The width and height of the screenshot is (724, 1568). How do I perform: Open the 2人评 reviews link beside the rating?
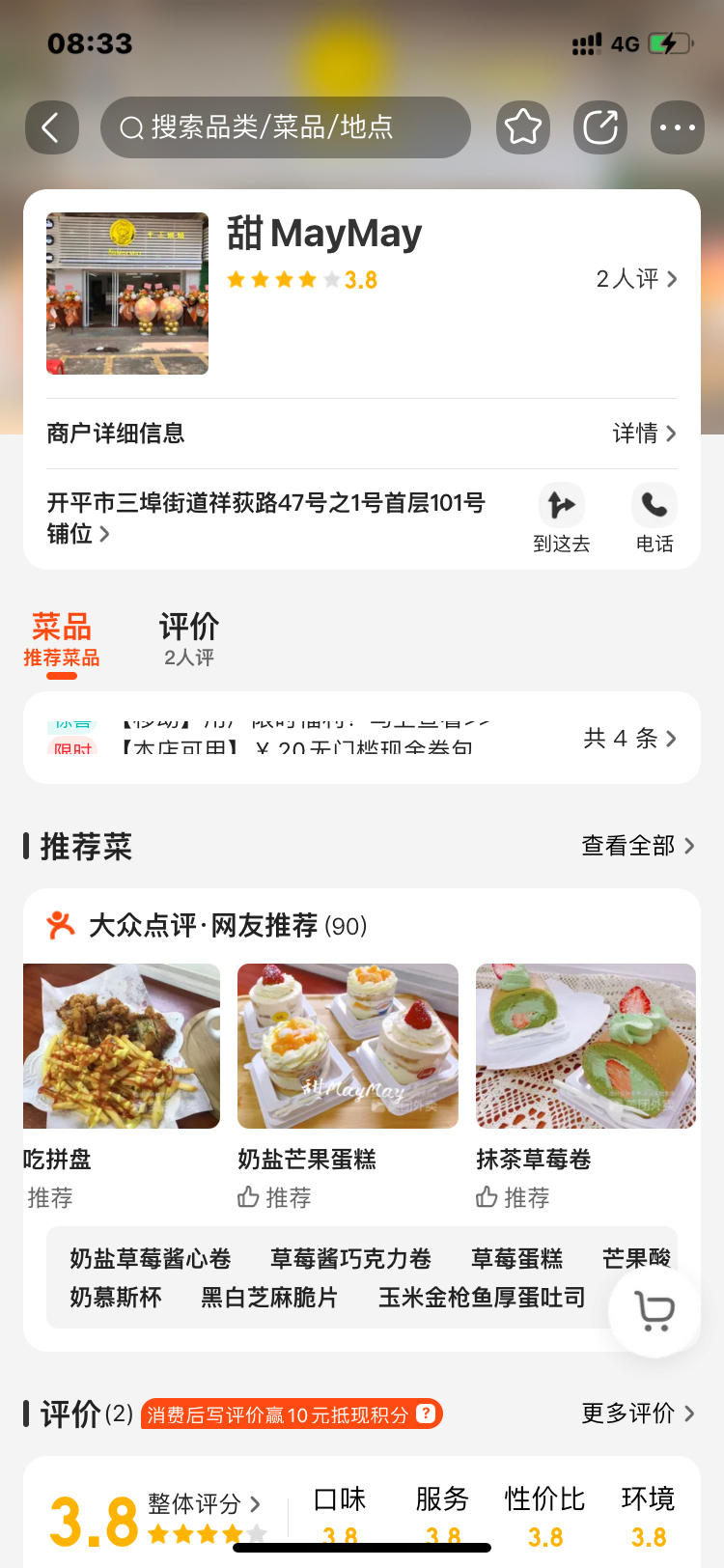pyautogui.click(x=636, y=279)
